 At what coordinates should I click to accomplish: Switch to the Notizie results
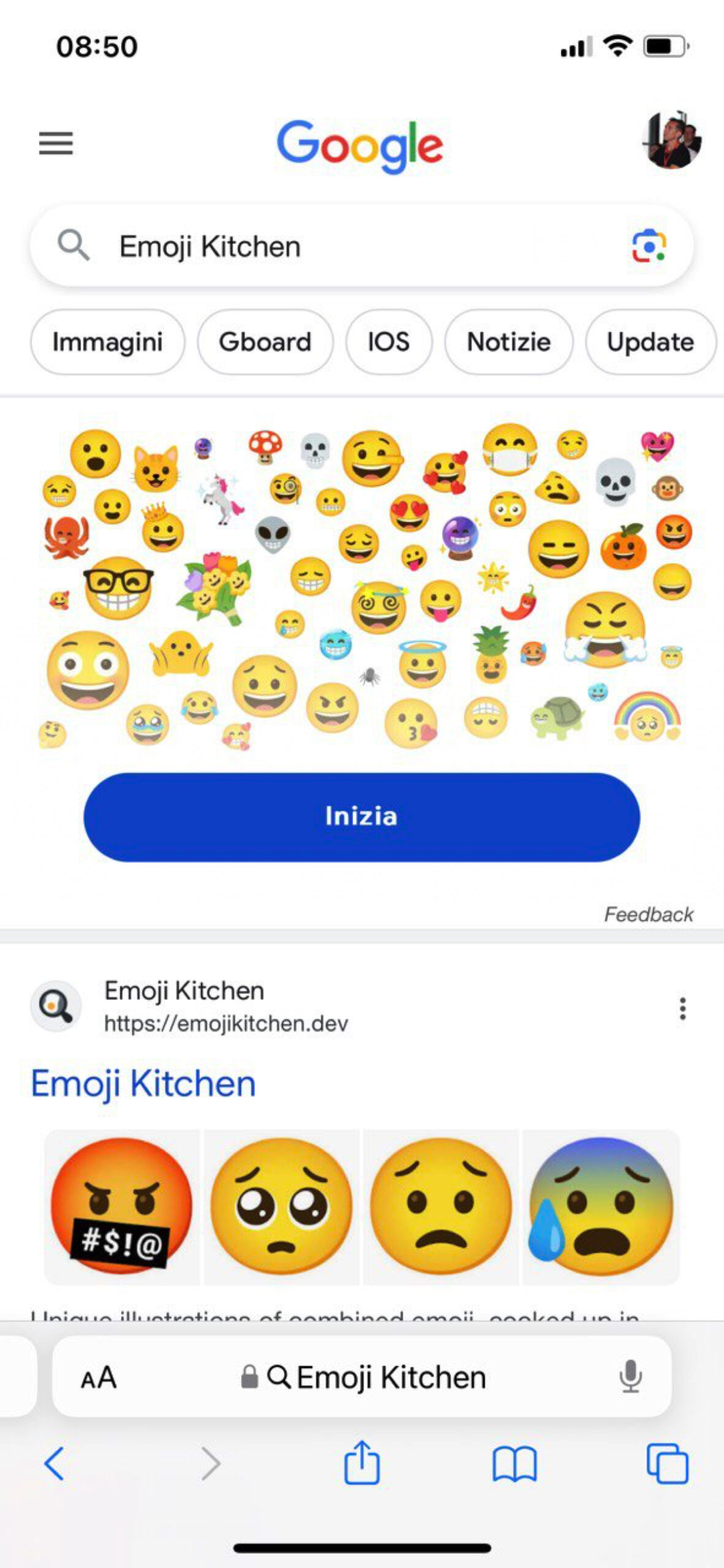[508, 342]
